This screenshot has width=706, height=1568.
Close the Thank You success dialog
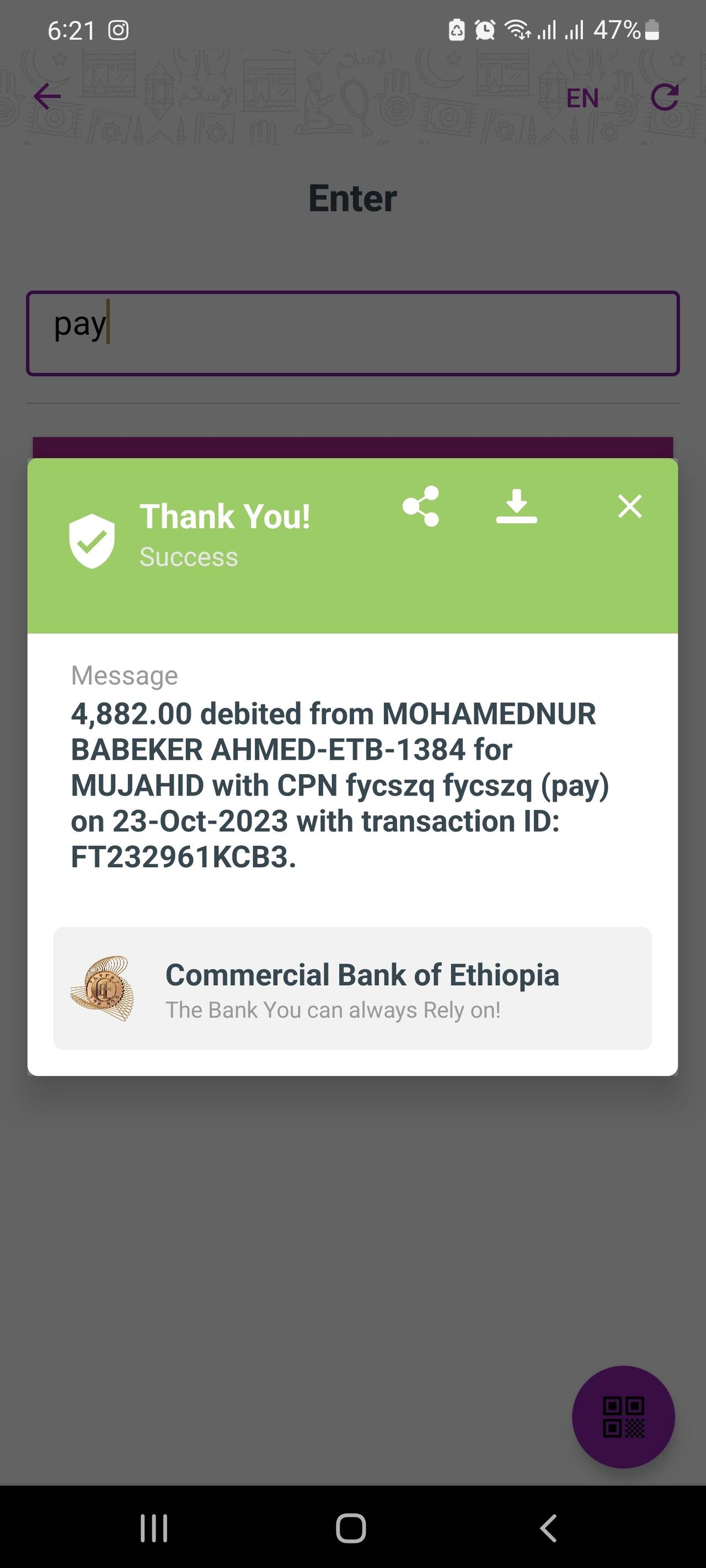pos(629,506)
